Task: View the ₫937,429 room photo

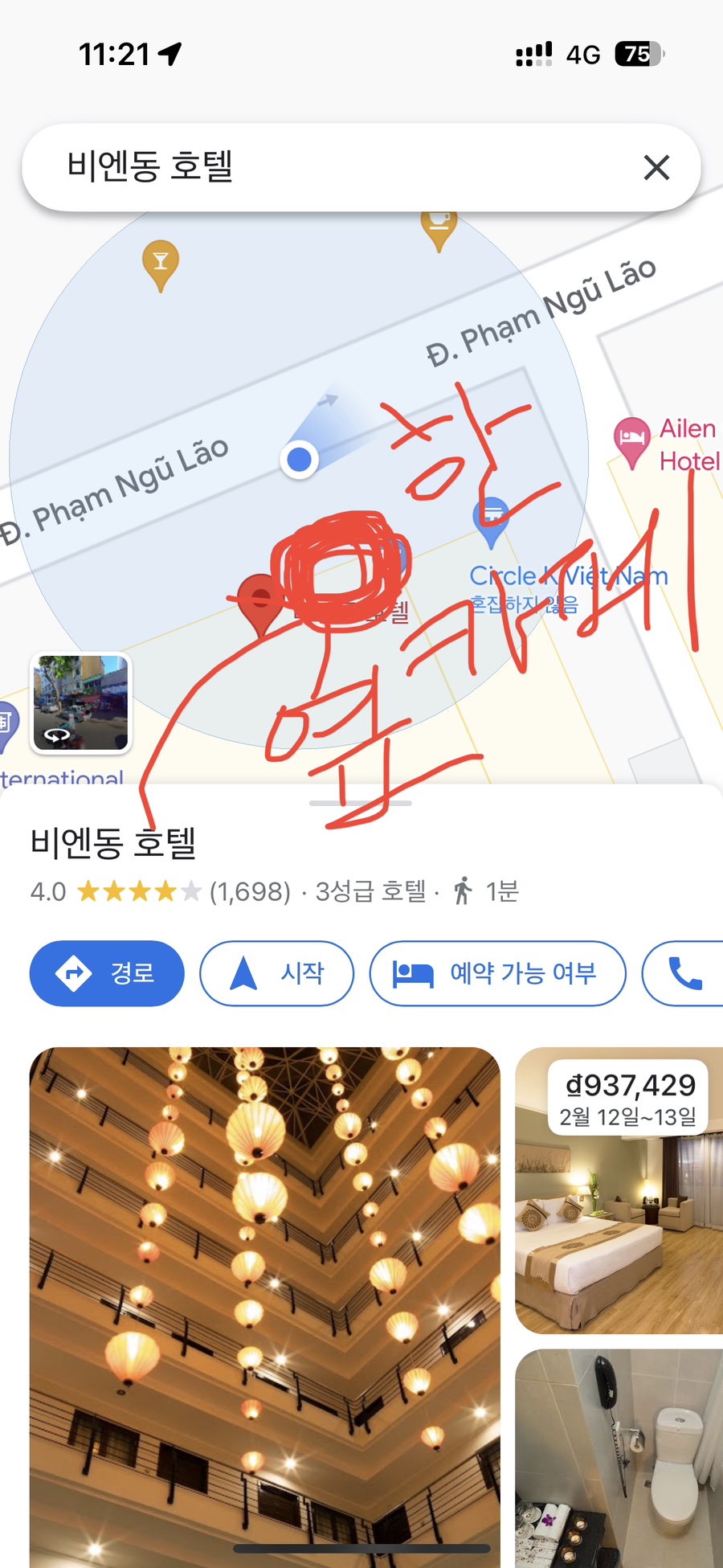Action: (619, 1206)
